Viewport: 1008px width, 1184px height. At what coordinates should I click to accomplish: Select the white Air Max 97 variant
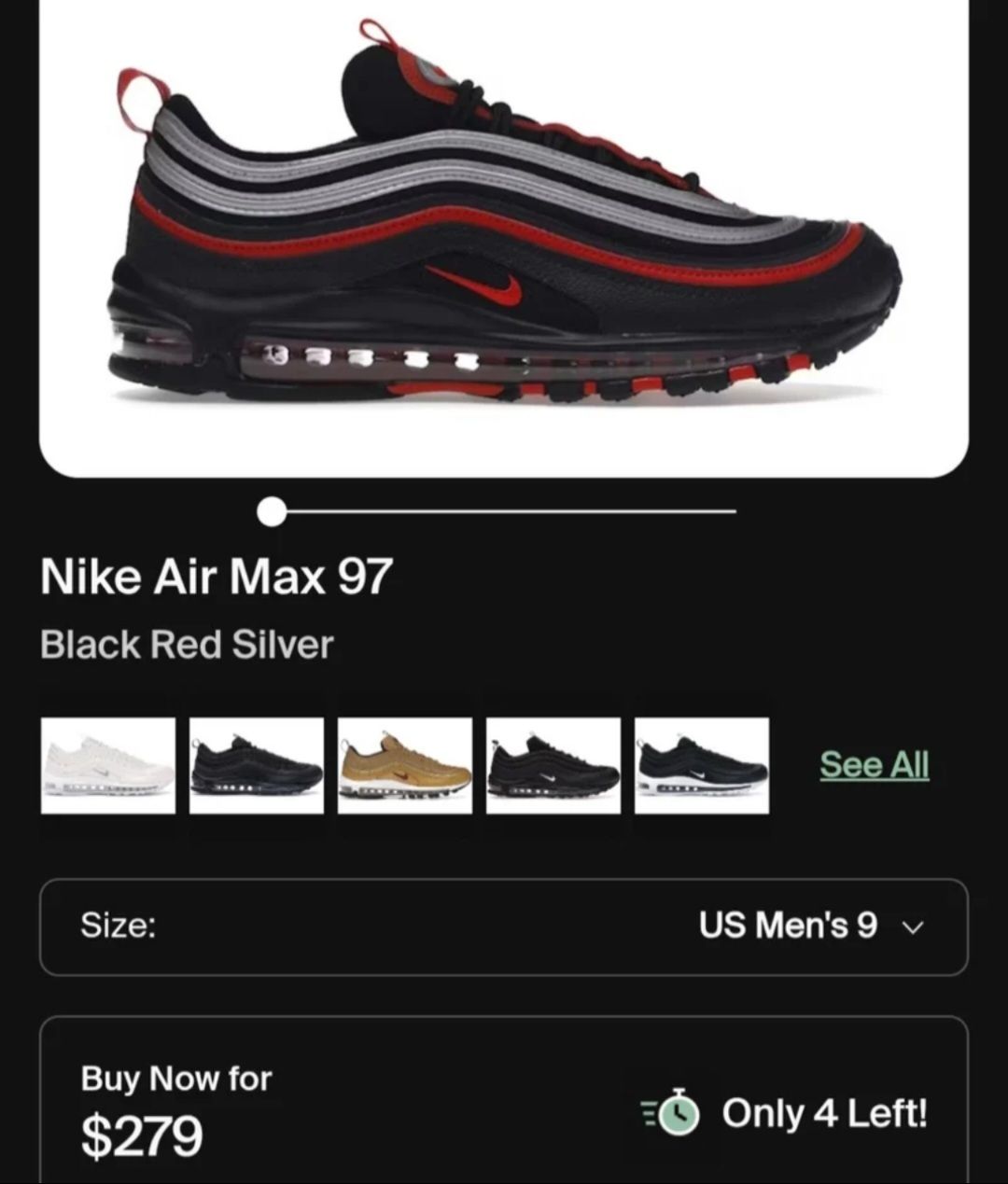click(x=108, y=765)
